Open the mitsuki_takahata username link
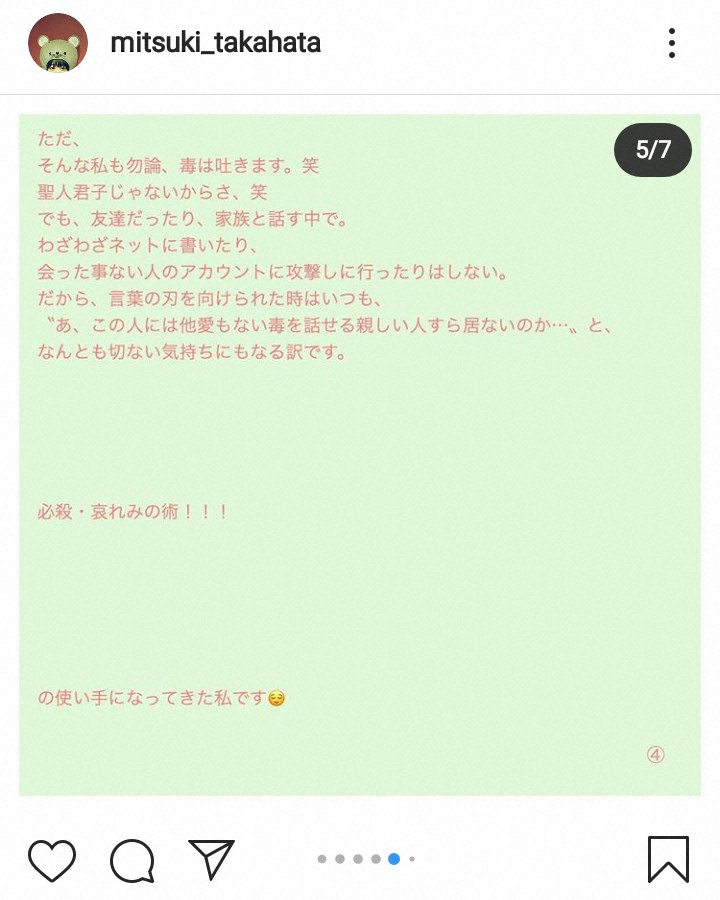The width and height of the screenshot is (720, 900). coord(215,43)
